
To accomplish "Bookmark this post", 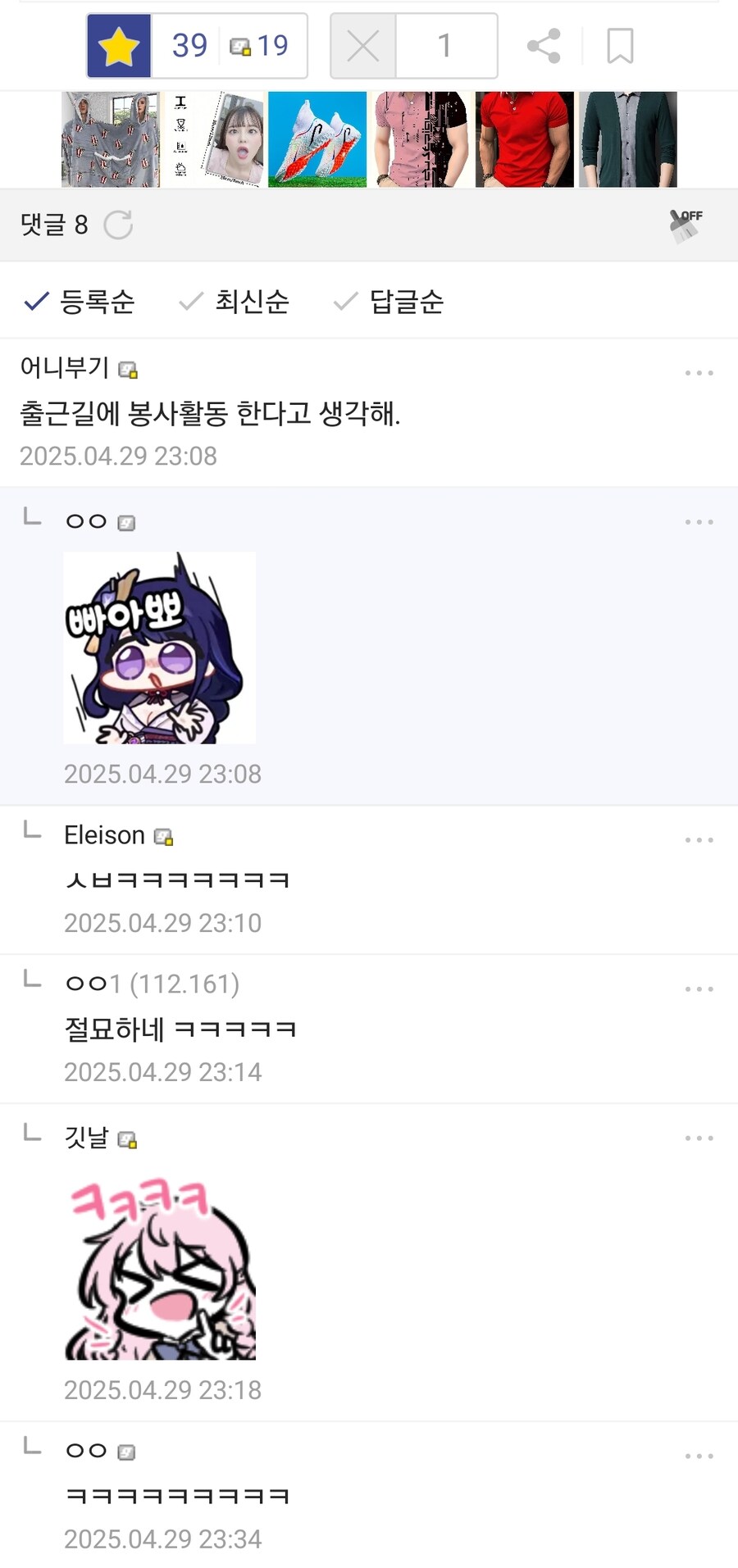I will [x=620, y=46].
